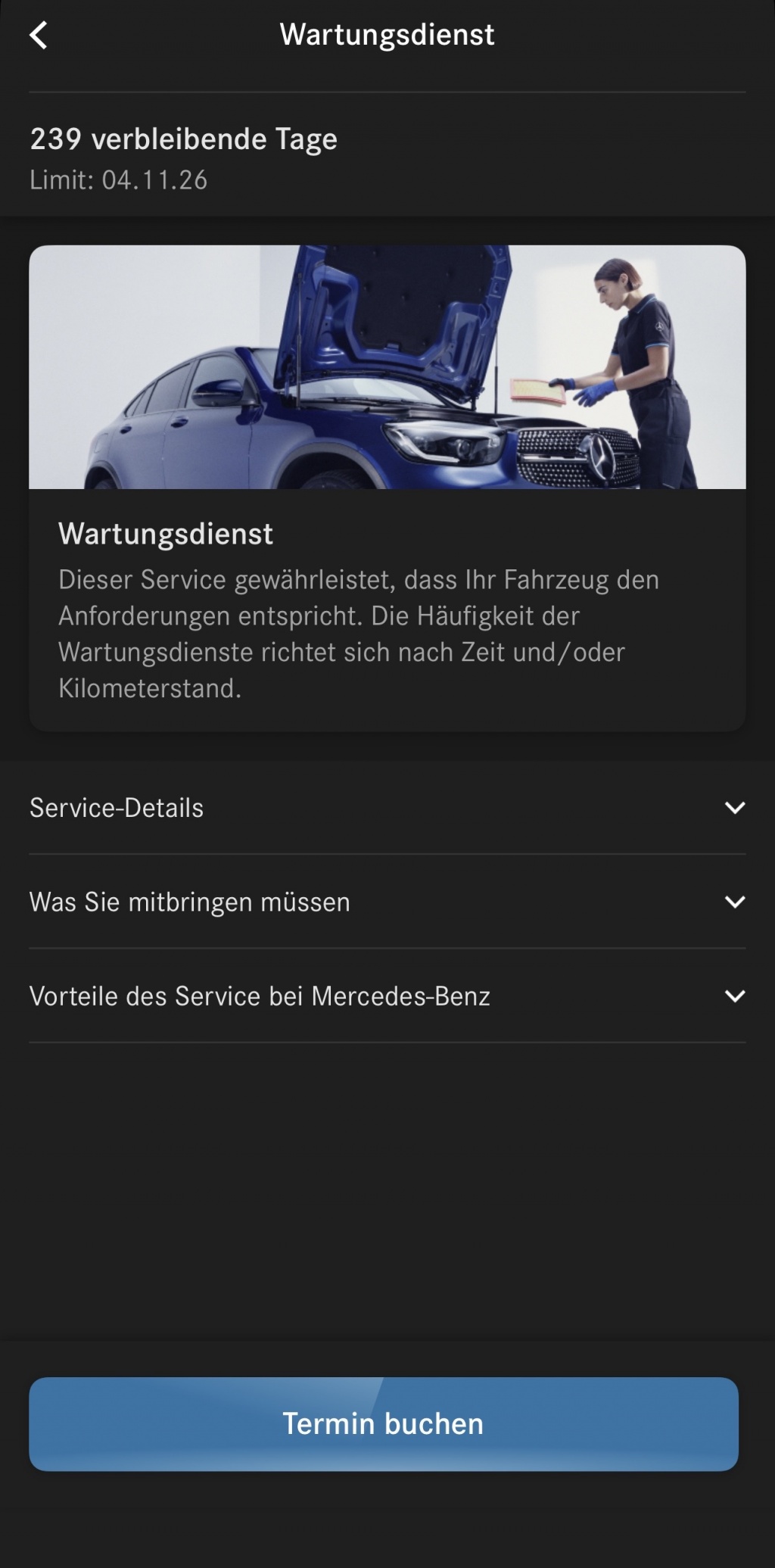Go back from the Wartungsdienst screen
775x1568 pixels.
click(39, 35)
